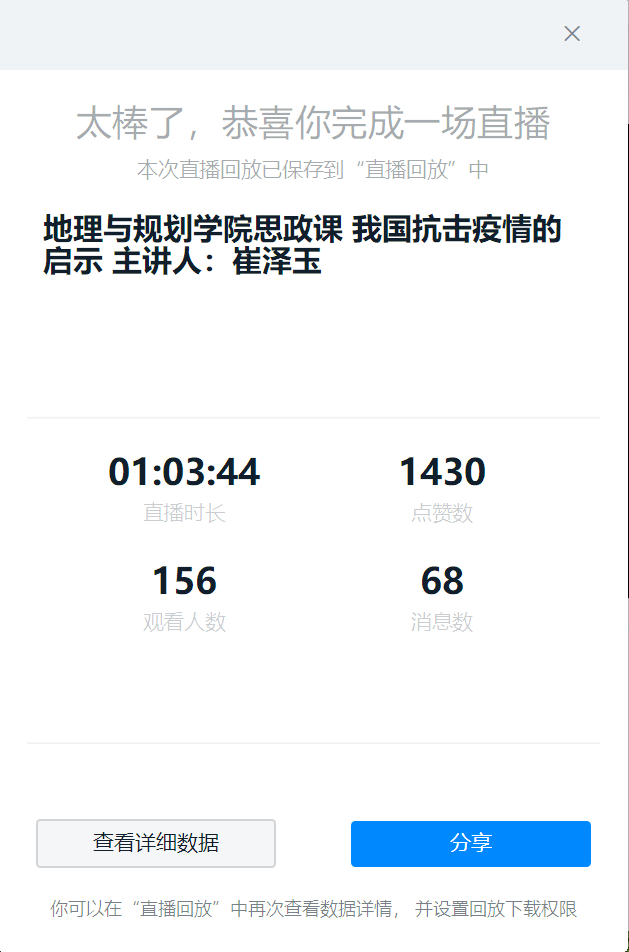The image size is (629, 952).
Task: Tap the 查看详细数据 button
Action: pos(156,843)
